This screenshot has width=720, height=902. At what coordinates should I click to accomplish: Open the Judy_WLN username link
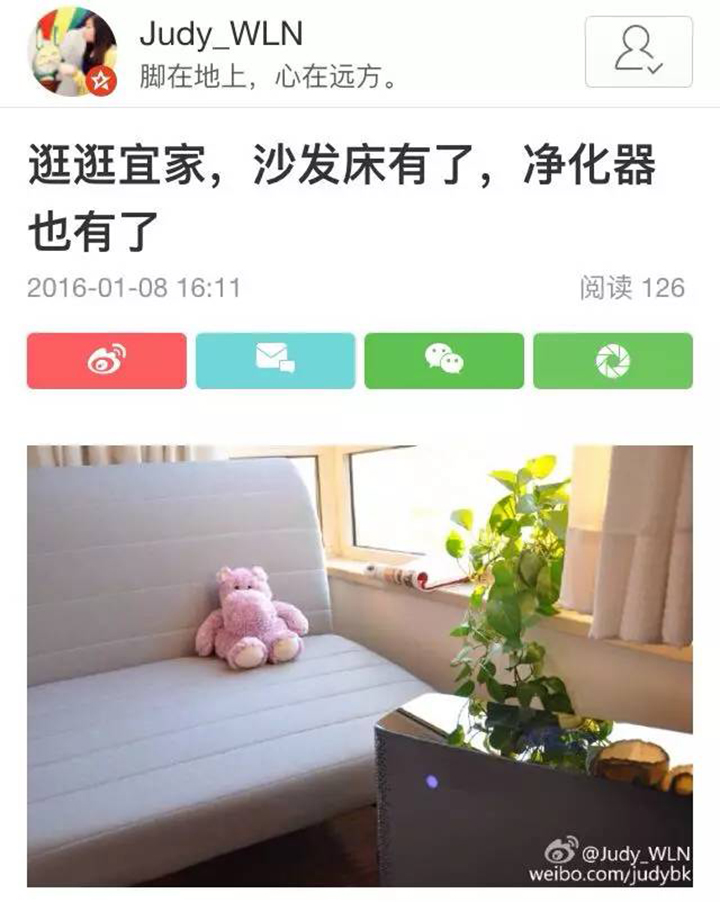coord(220,35)
